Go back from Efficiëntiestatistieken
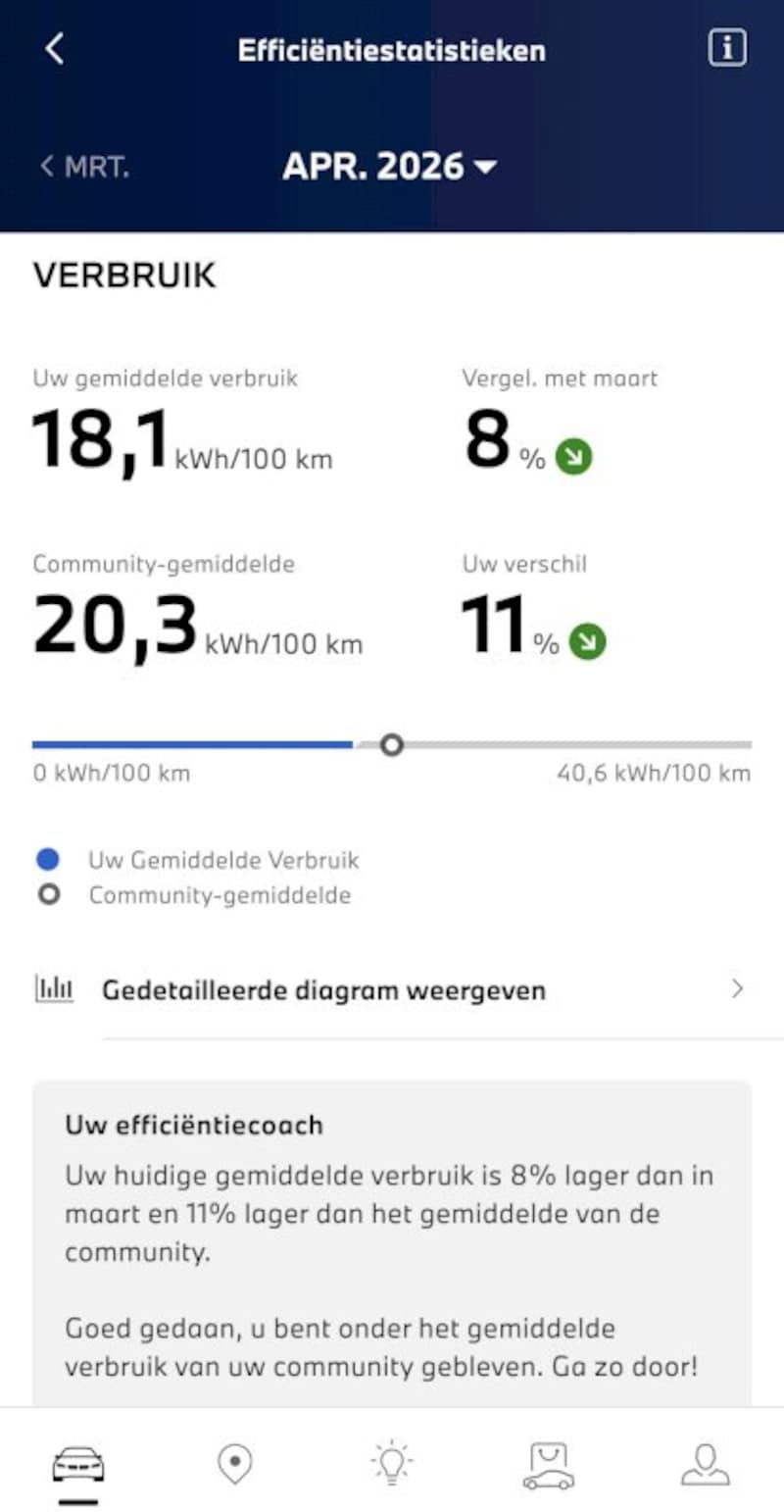784x1512 pixels. pos(55,49)
